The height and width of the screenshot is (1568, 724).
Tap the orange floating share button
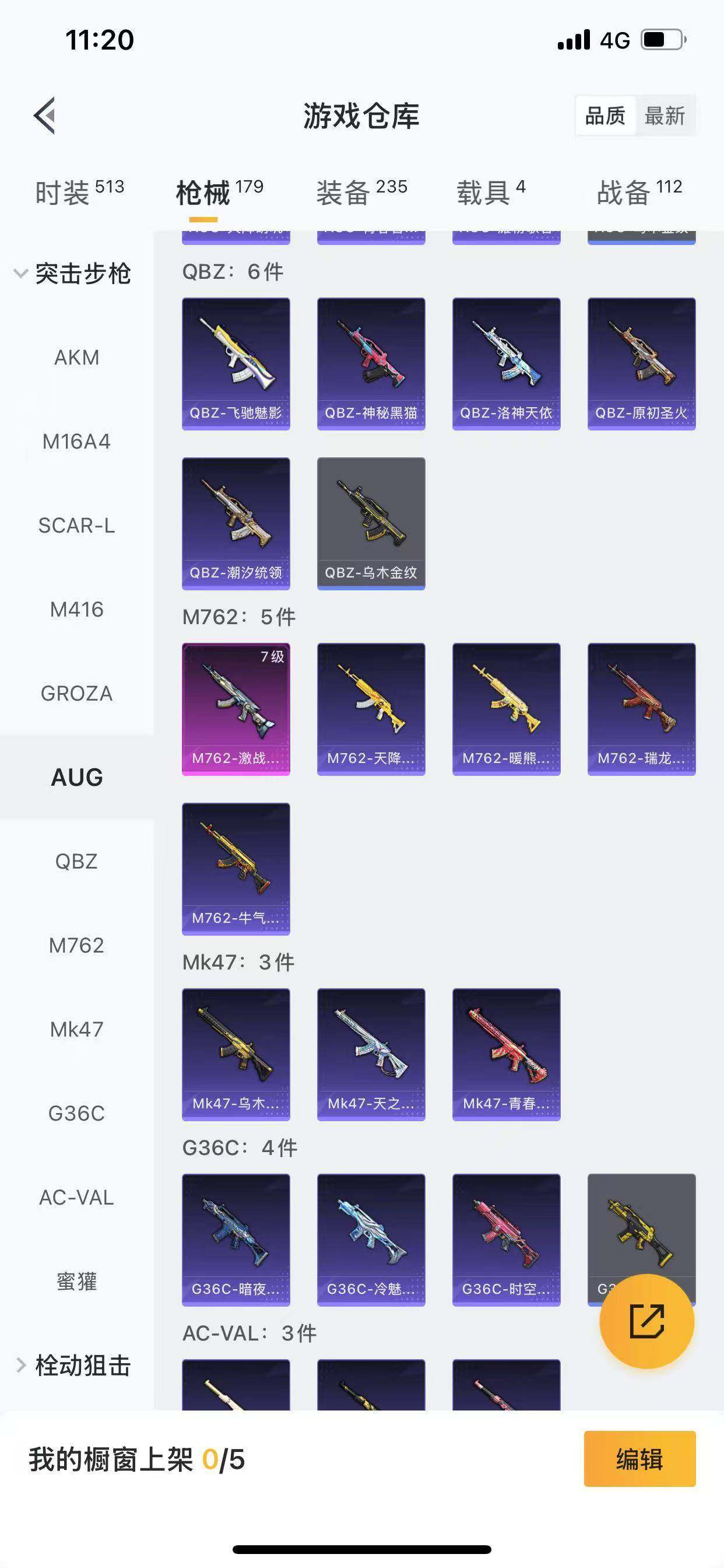pyautogui.click(x=646, y=1321)
